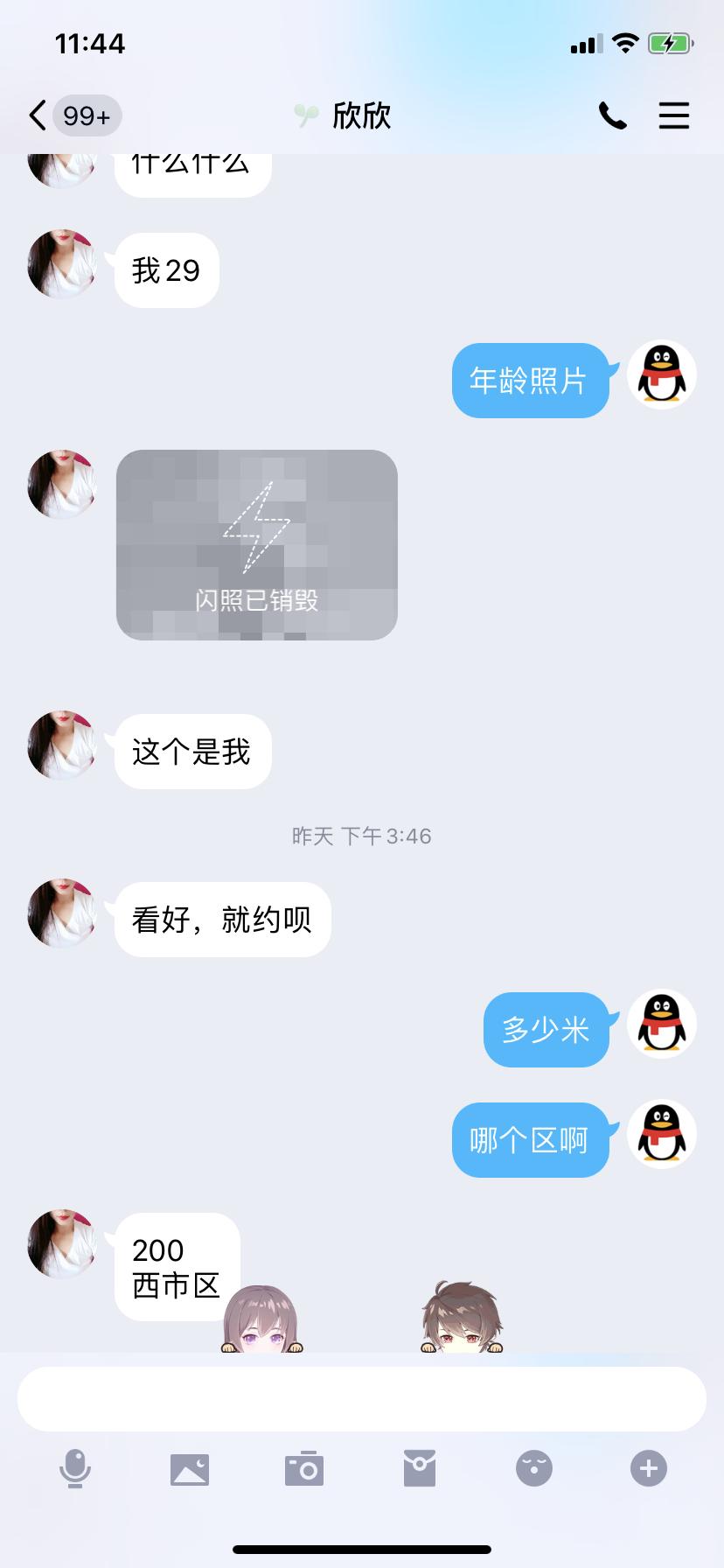
Task: Tap the plus icon for more attachments
Action: point(648,1468)
